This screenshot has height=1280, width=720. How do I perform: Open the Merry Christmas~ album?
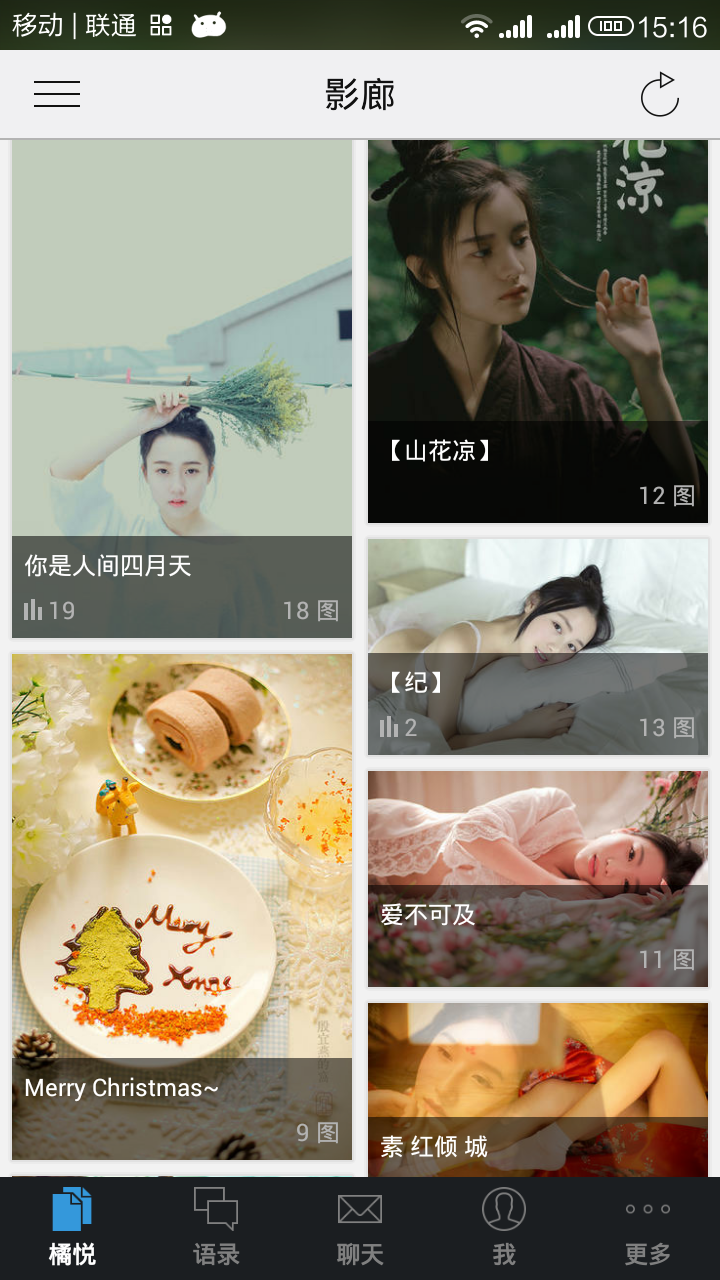[182, 906]
